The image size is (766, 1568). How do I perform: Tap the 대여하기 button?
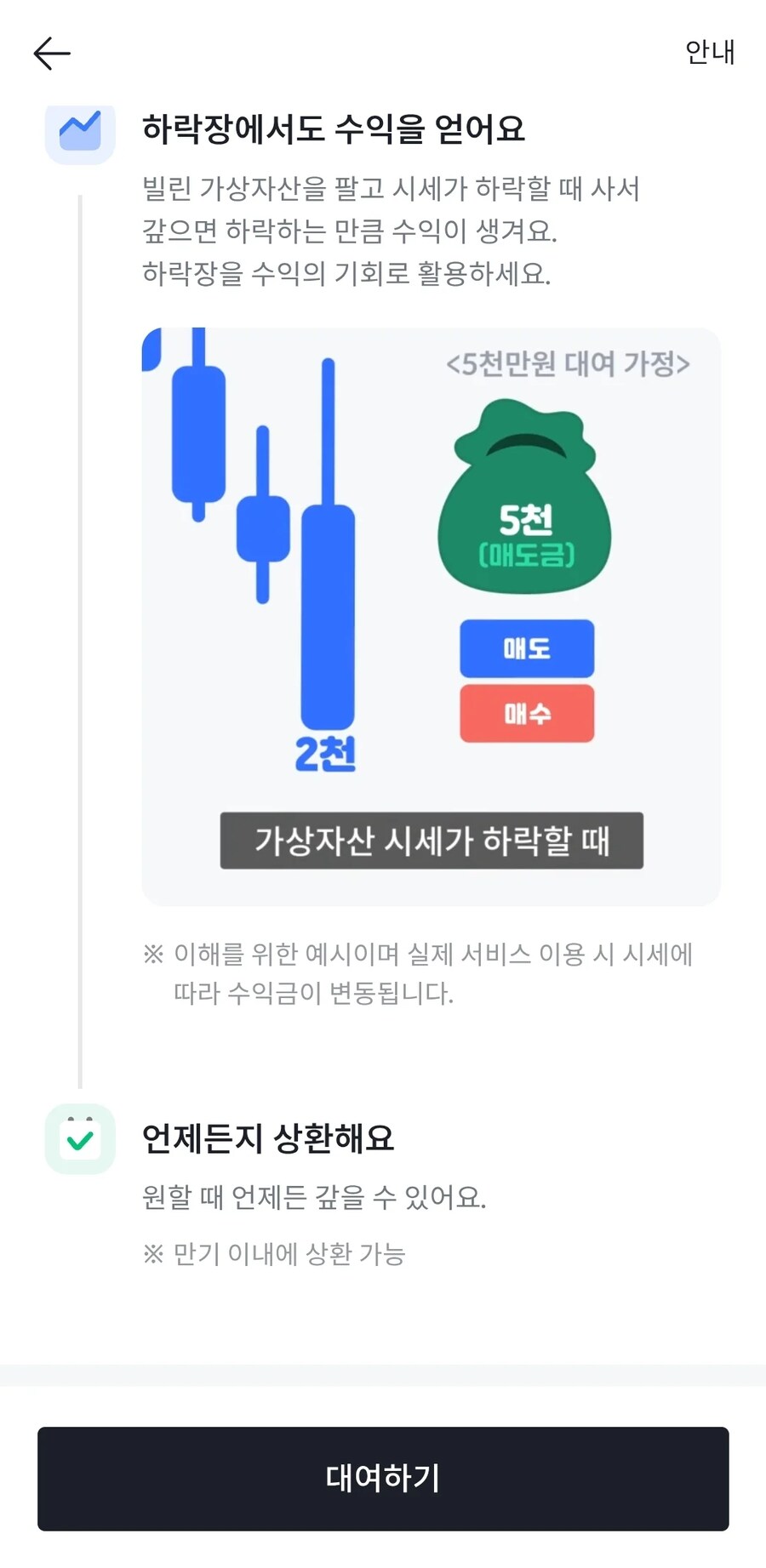[383, 1478]
